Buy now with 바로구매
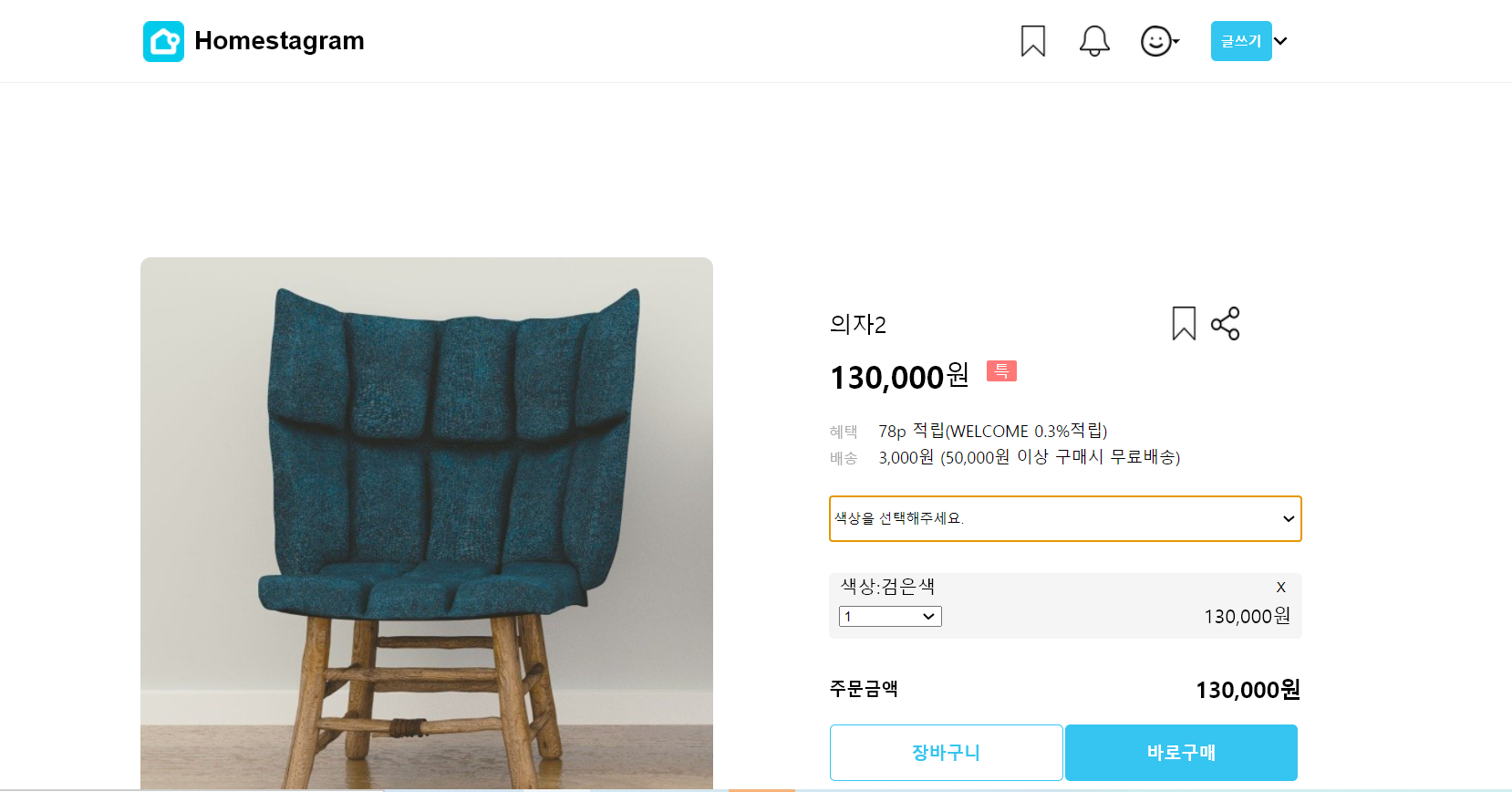 point(1181,753)
